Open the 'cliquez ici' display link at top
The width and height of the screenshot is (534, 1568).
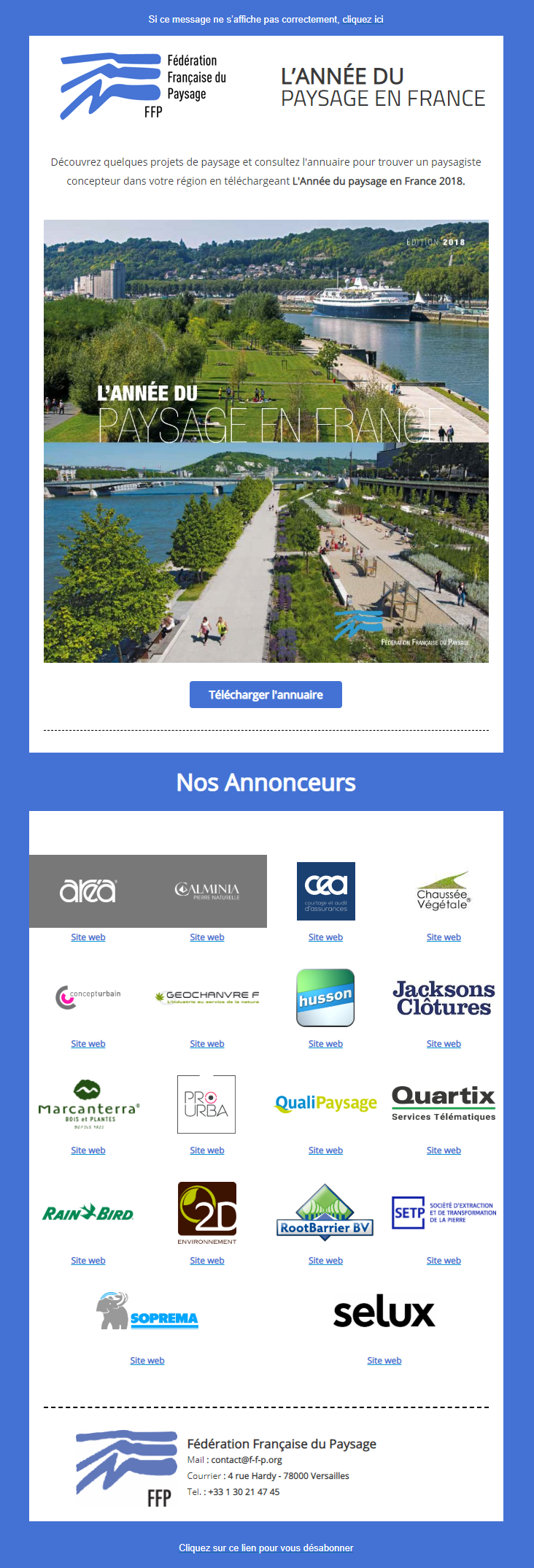pos(363,20)
